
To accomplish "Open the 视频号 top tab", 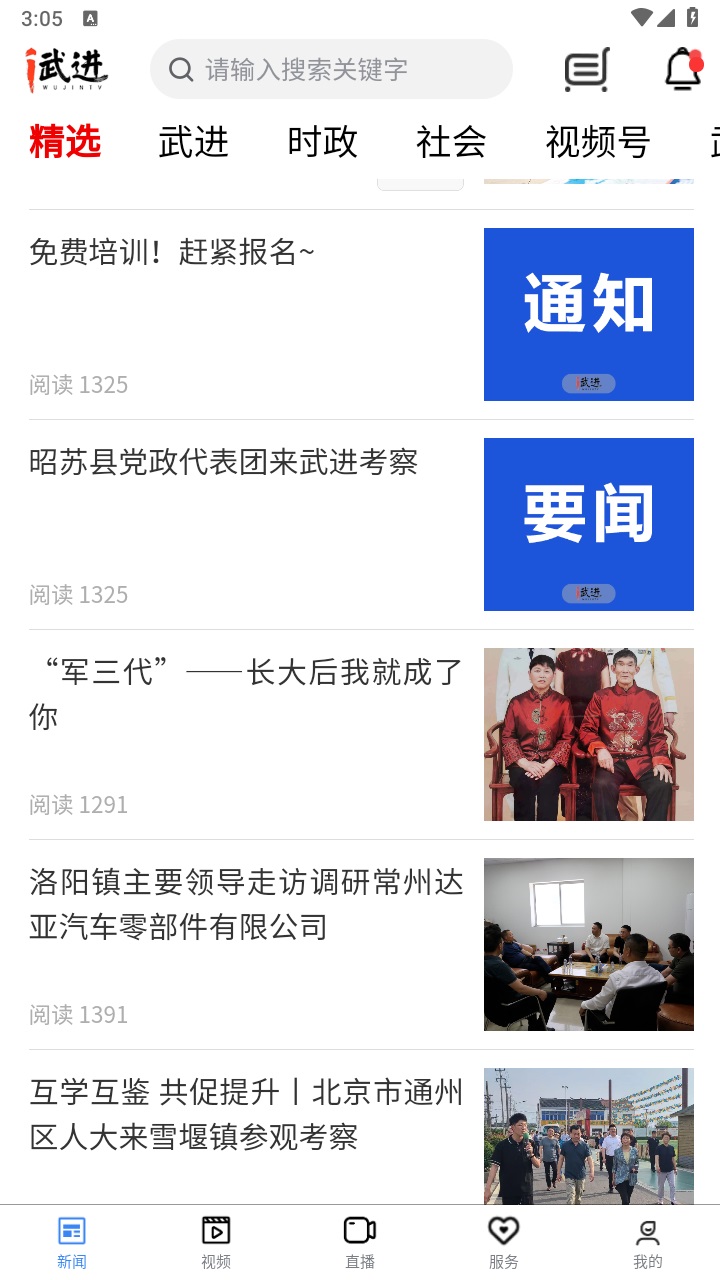I will tap(597, 142).
